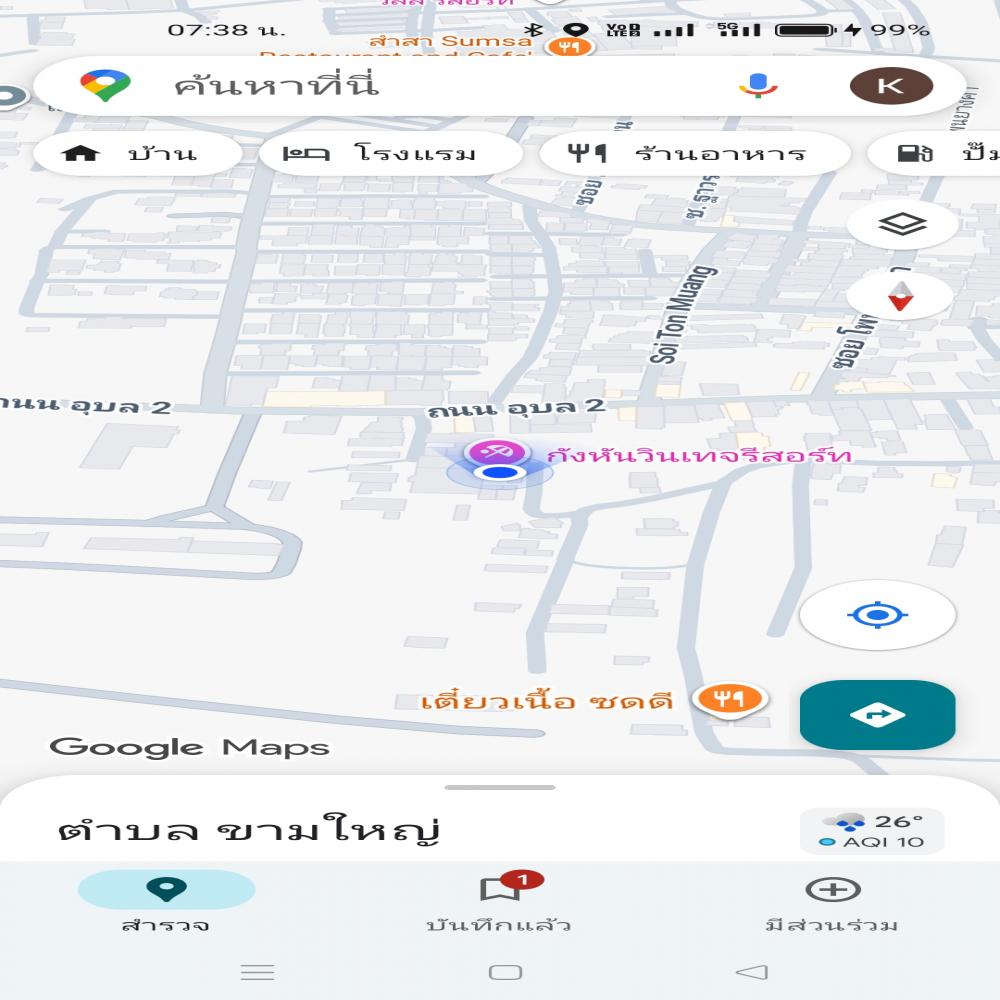Open the กังหันวินเทจรีสอร์ท place marker
The height and width of the screenshot is (1000, 1000).
[490, 453]
